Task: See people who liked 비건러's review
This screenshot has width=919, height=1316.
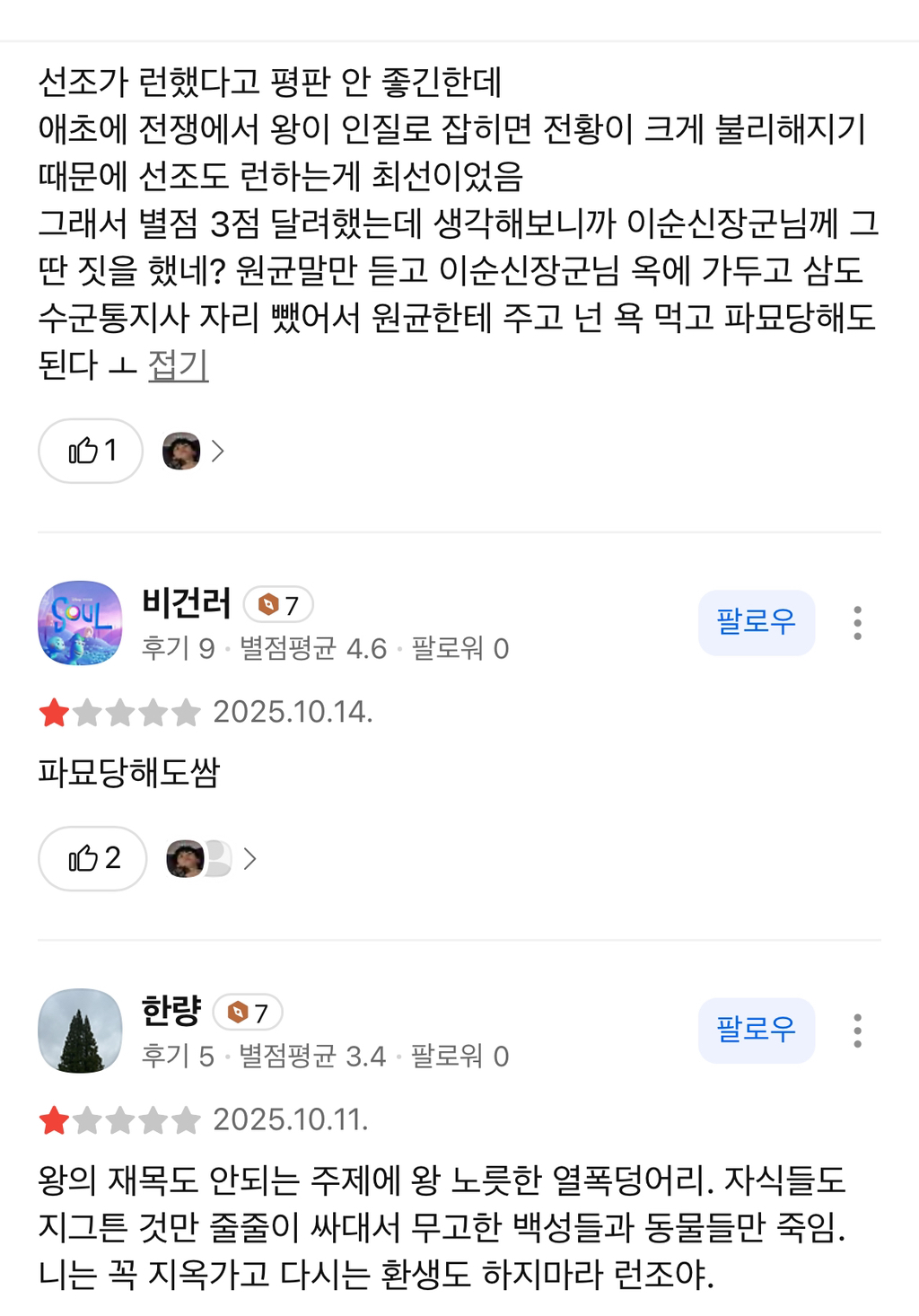Action: point(212,859)
